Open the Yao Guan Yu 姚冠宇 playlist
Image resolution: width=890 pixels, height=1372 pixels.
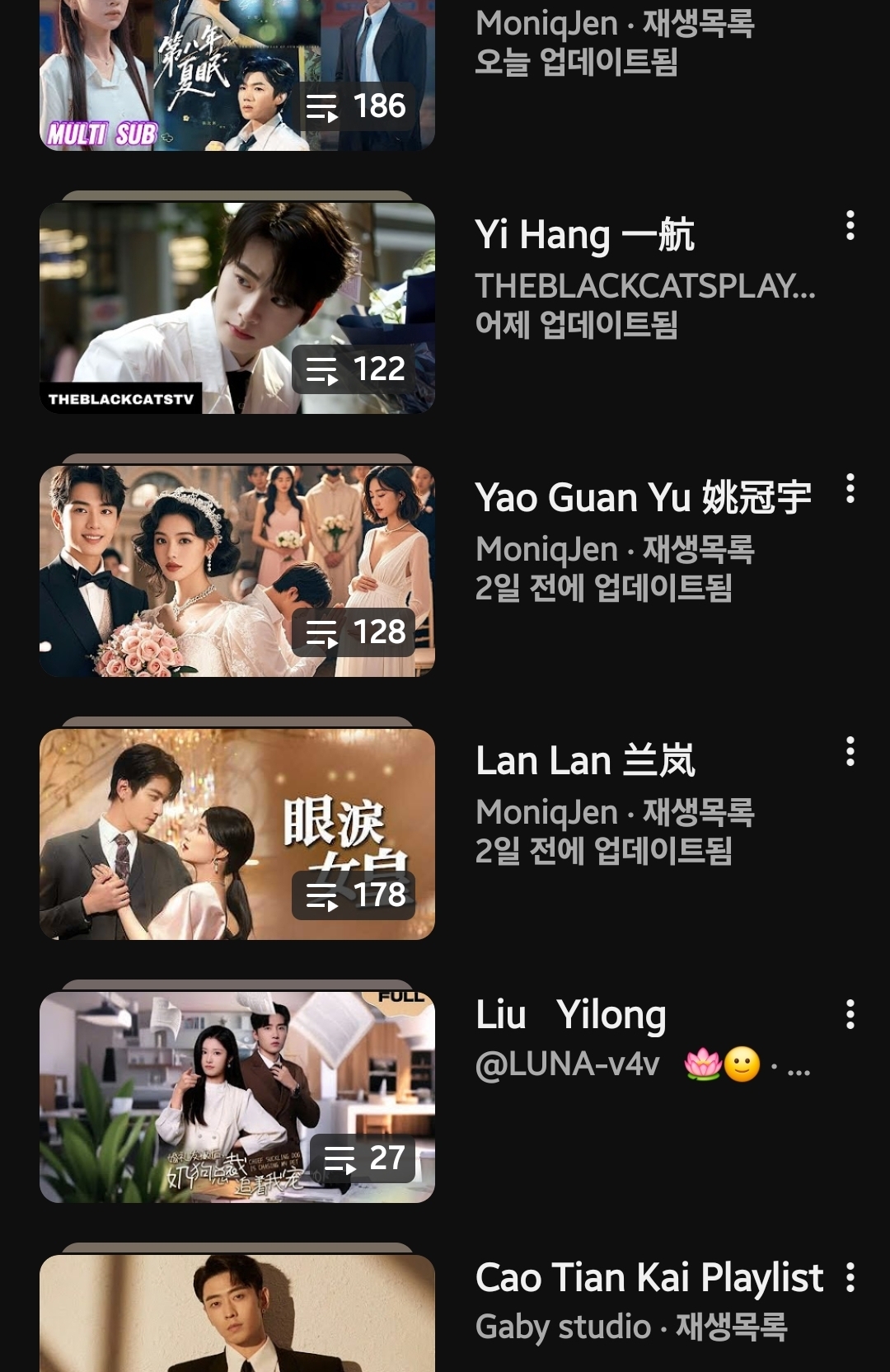pyautogui.click(x=237, y=571)
